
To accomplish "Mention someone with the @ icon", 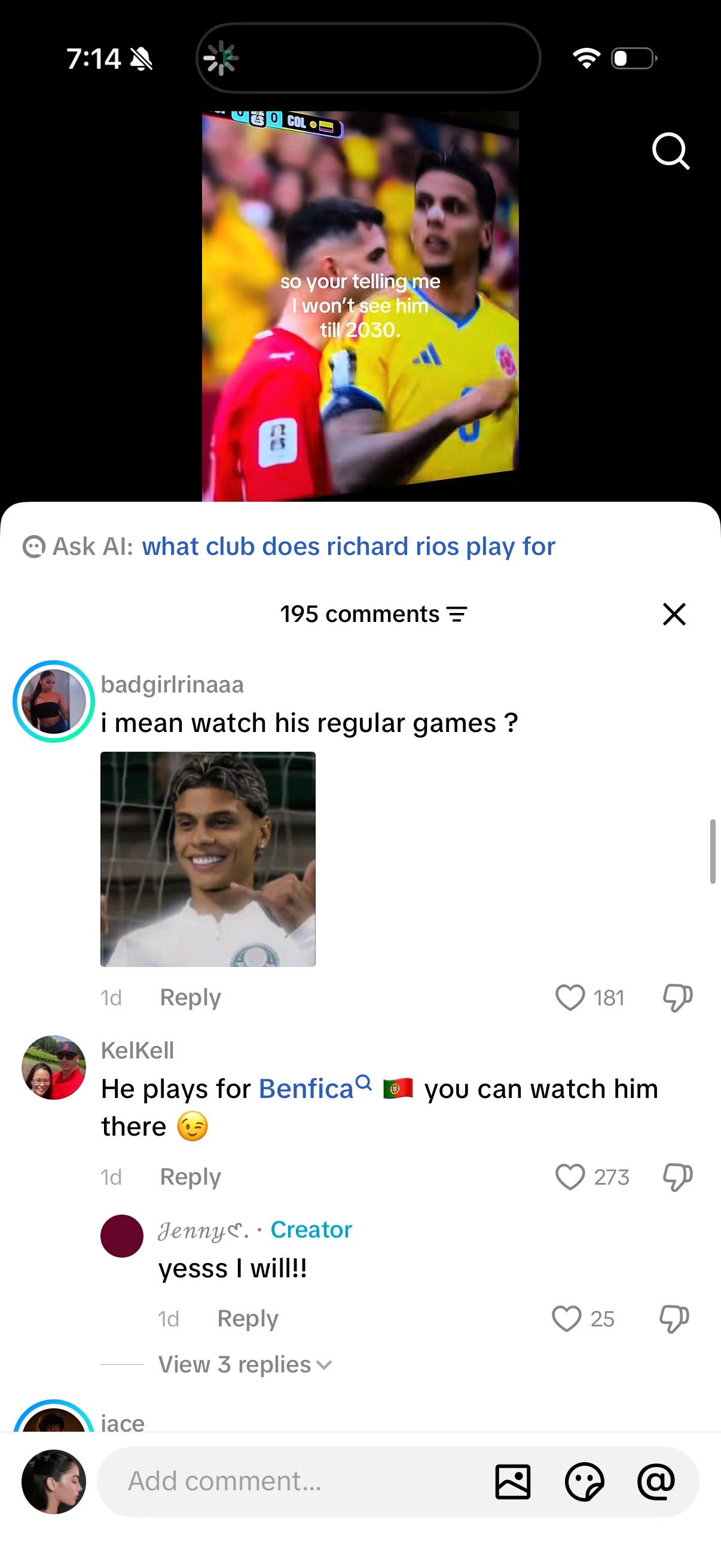I will [656, 1481].
